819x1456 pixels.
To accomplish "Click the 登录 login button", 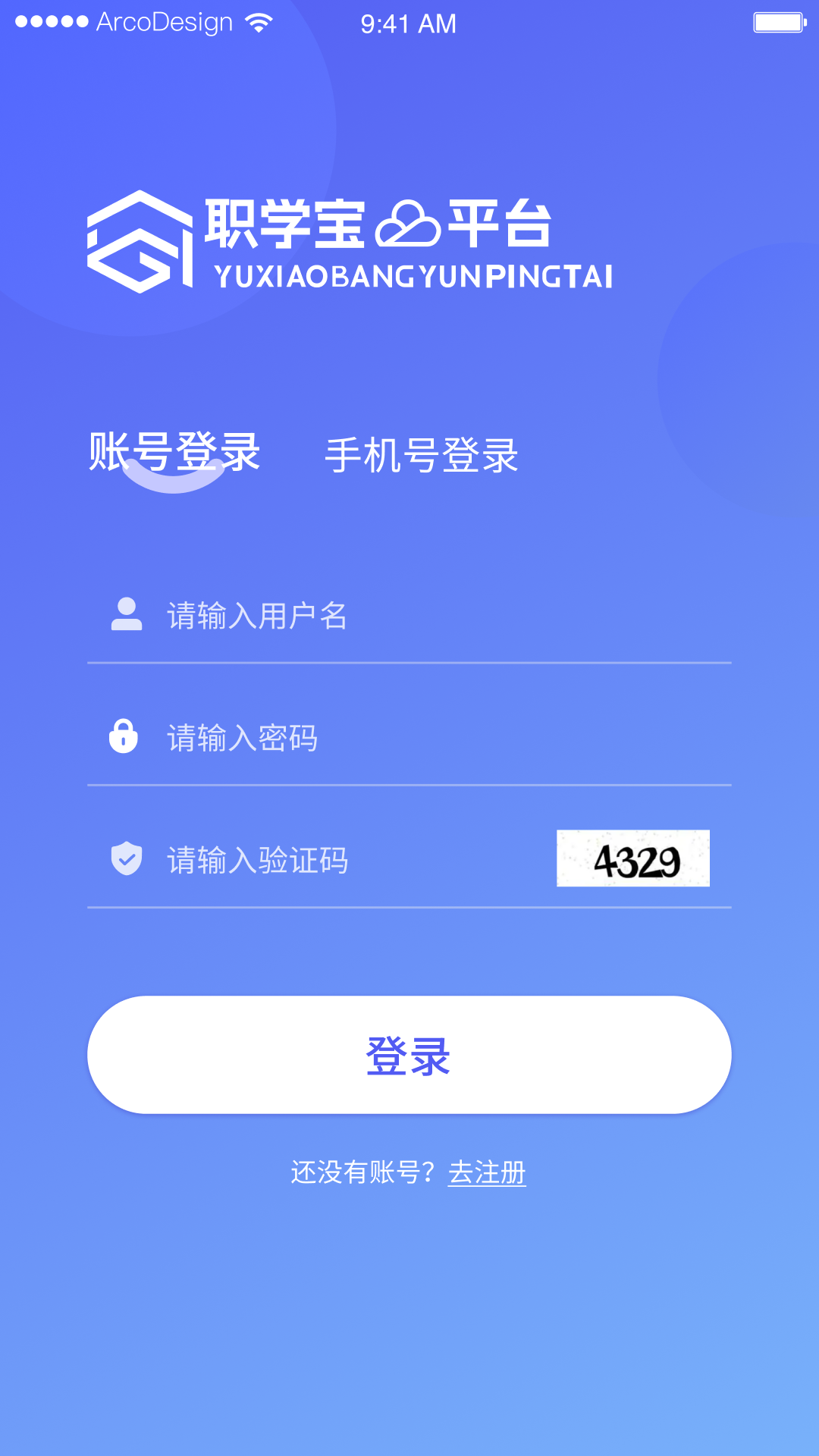I will [409, 1054].
